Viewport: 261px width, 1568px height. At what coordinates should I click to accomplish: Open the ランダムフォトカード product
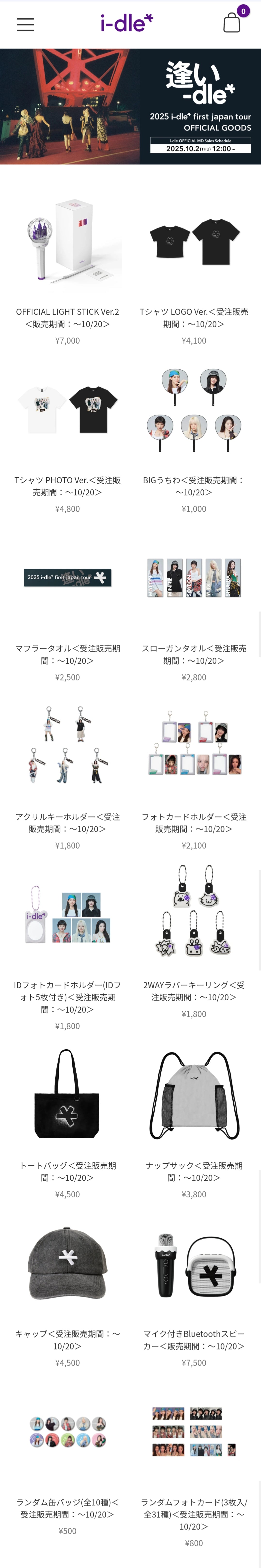pos(194,1432)
